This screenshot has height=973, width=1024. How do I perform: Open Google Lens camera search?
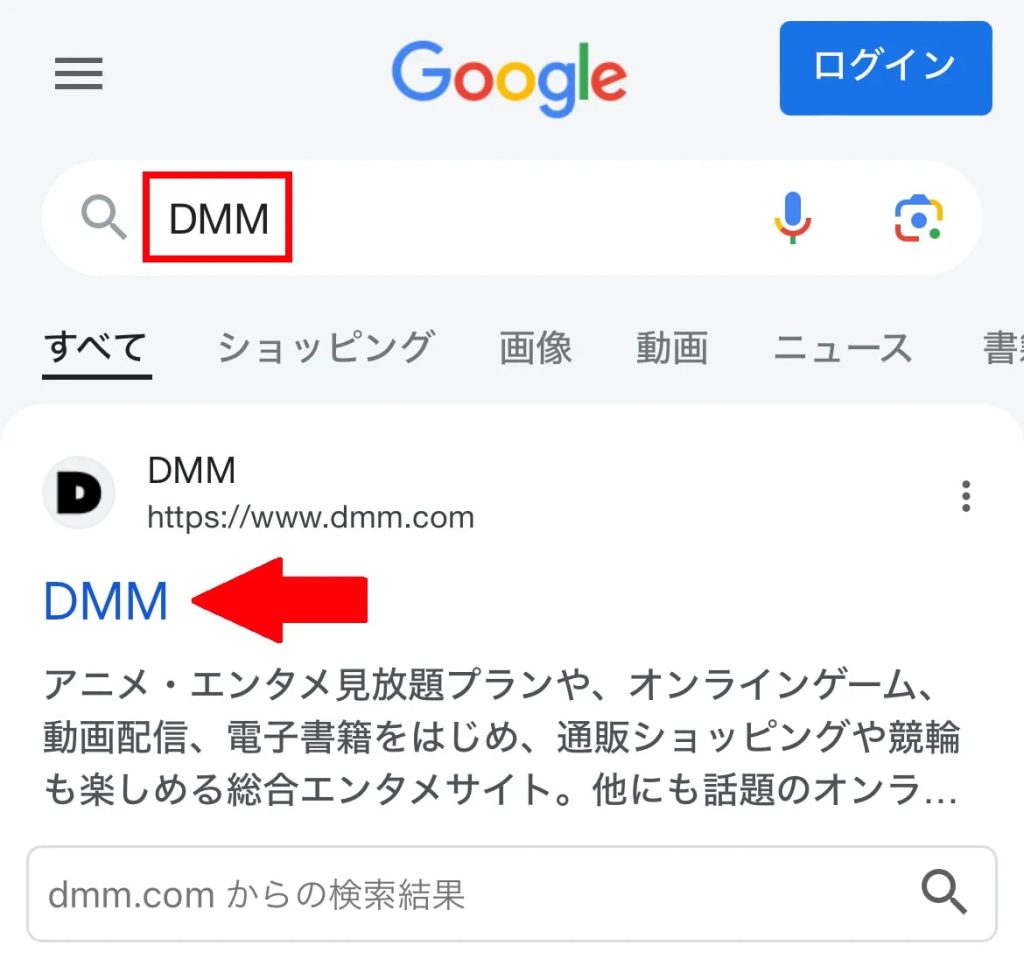click(918, 218)
